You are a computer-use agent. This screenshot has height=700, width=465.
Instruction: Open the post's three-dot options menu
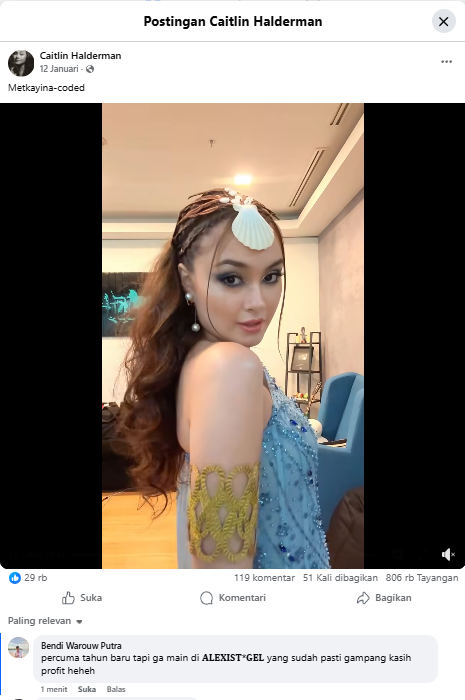[446, 62]
